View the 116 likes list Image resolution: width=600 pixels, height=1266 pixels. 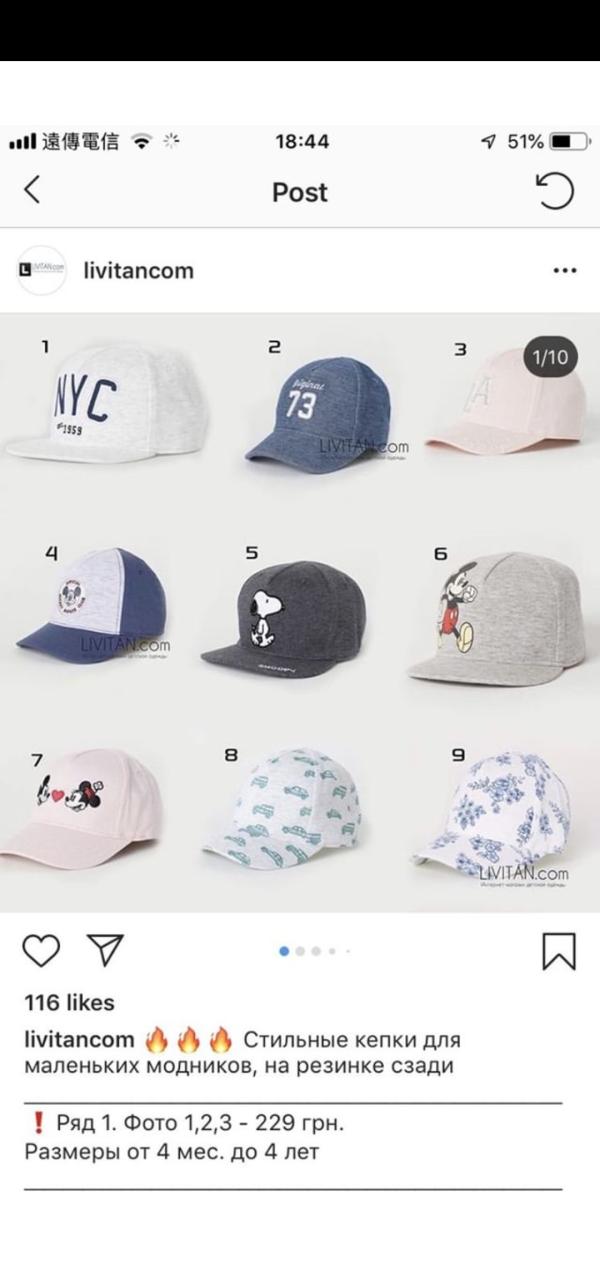tap(69, 1002)
